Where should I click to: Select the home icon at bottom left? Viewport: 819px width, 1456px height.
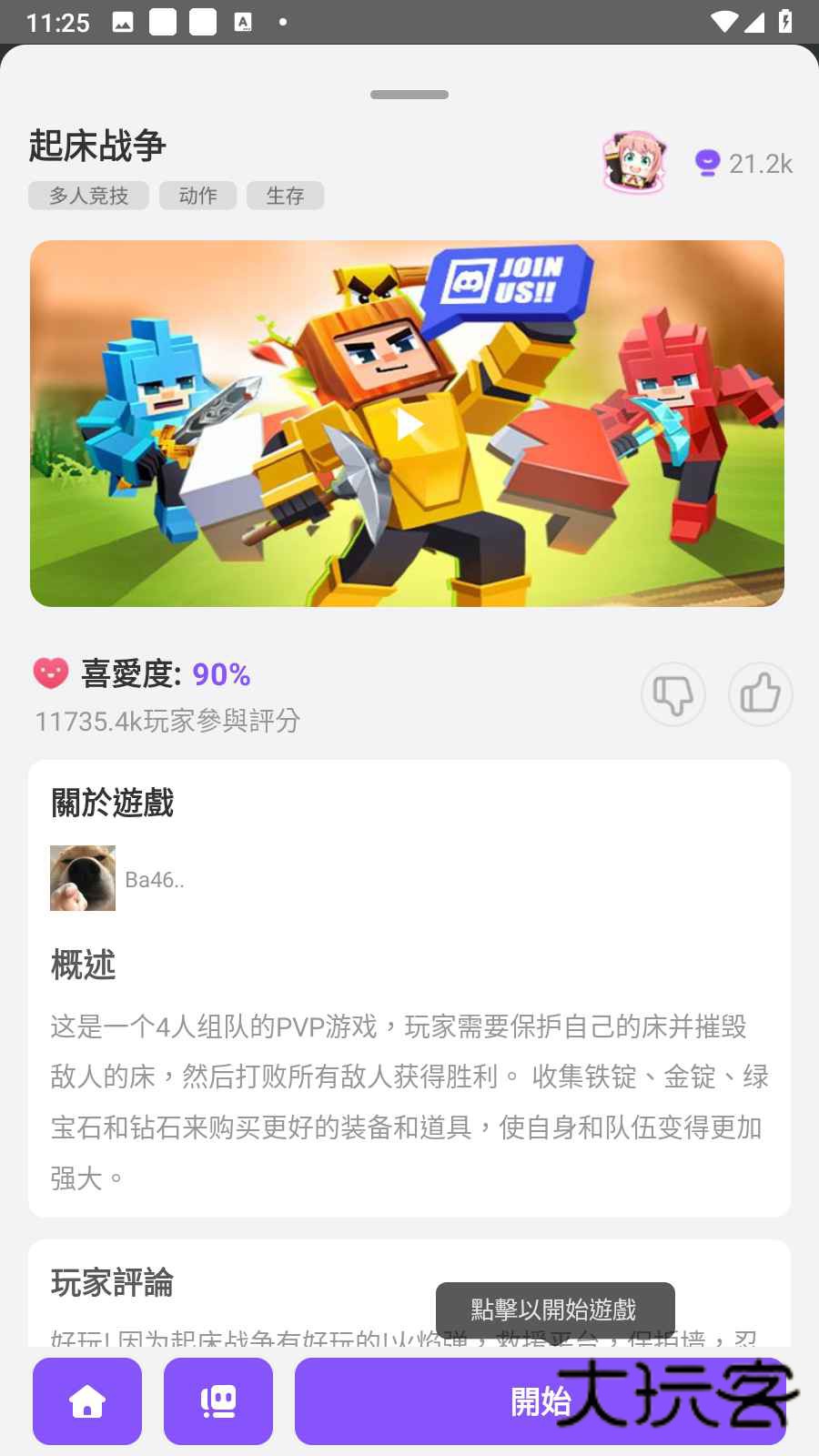pos(86,1401)
